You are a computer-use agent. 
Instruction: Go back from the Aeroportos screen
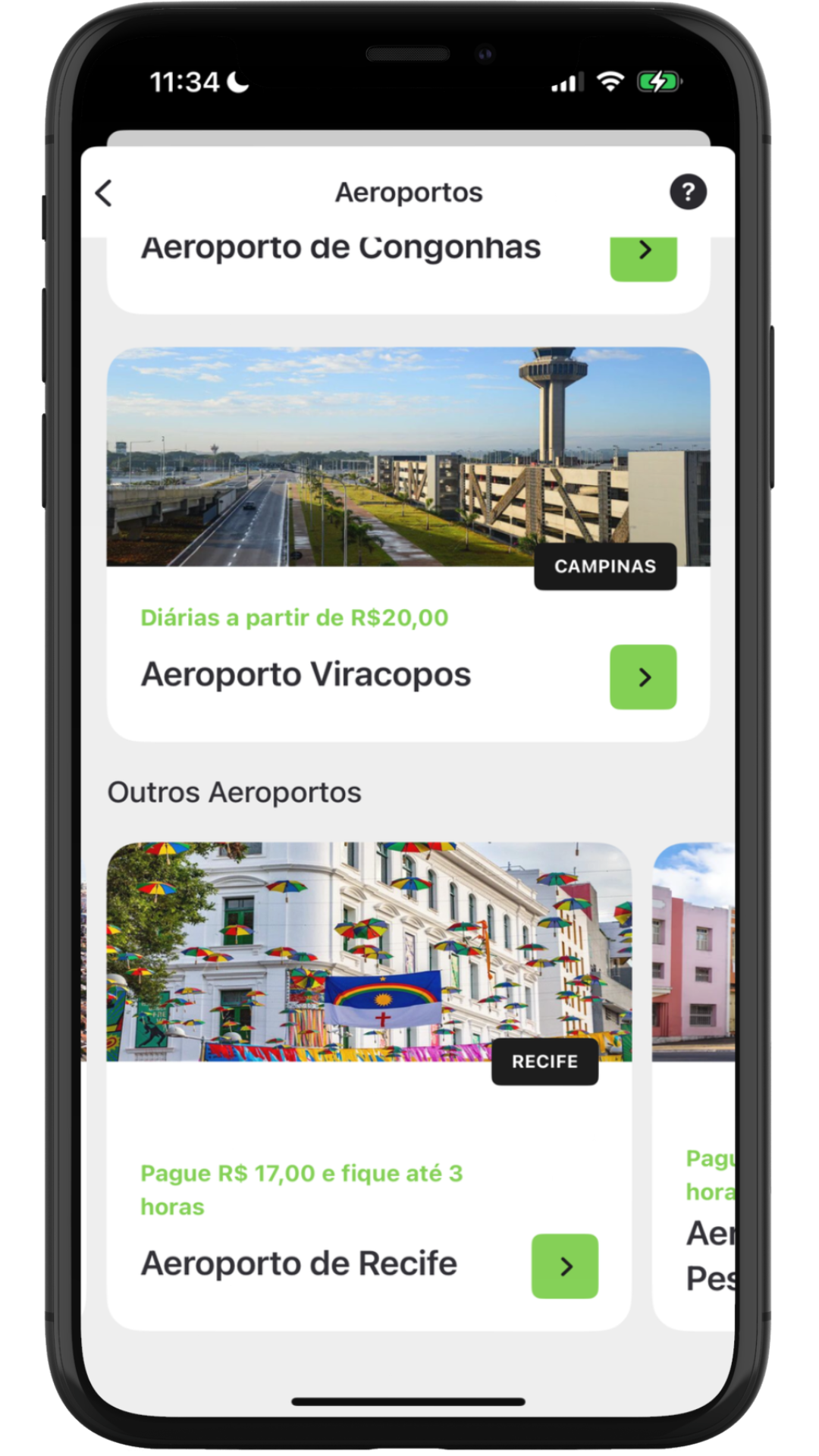(105, 193)
